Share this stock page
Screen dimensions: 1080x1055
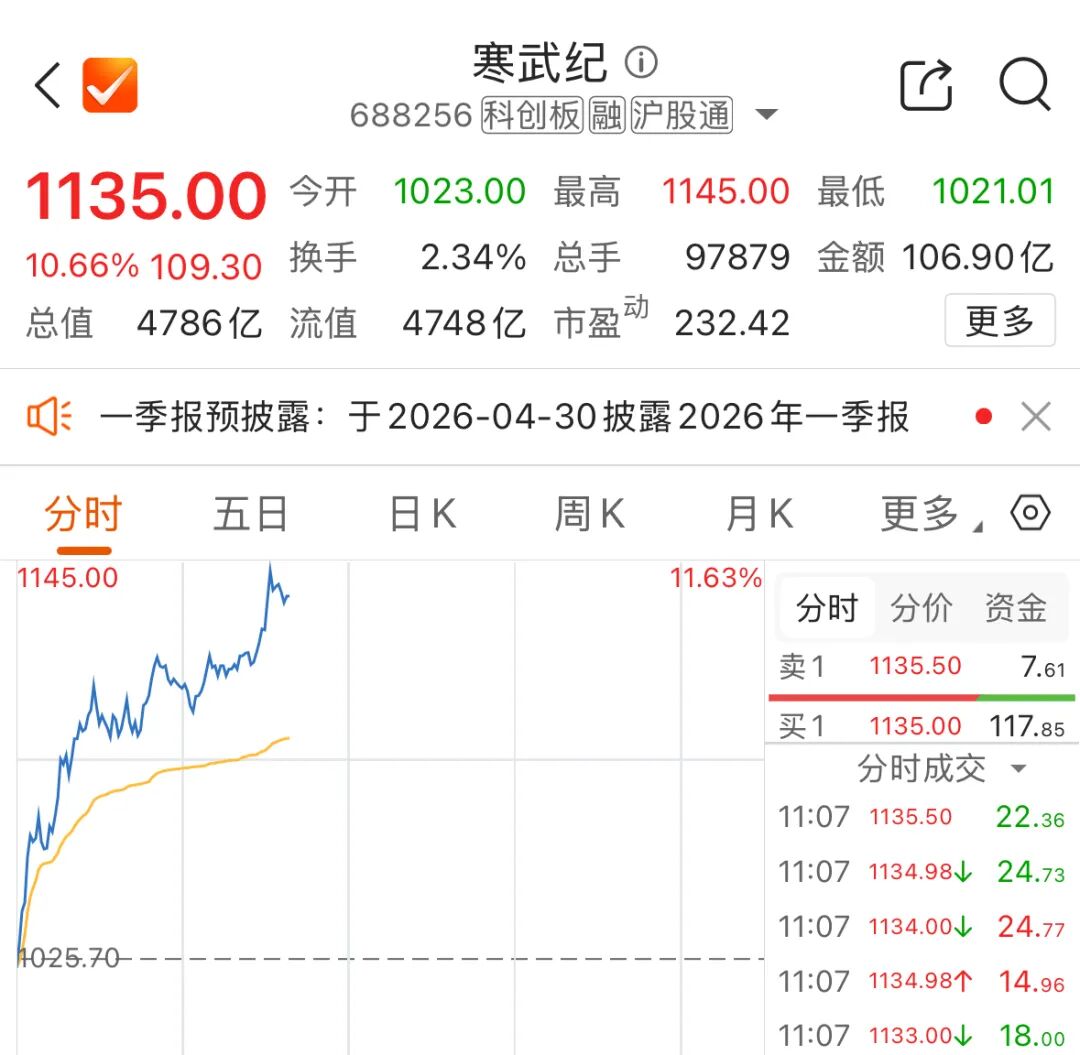pyautogui.click(x=926, y=86)
